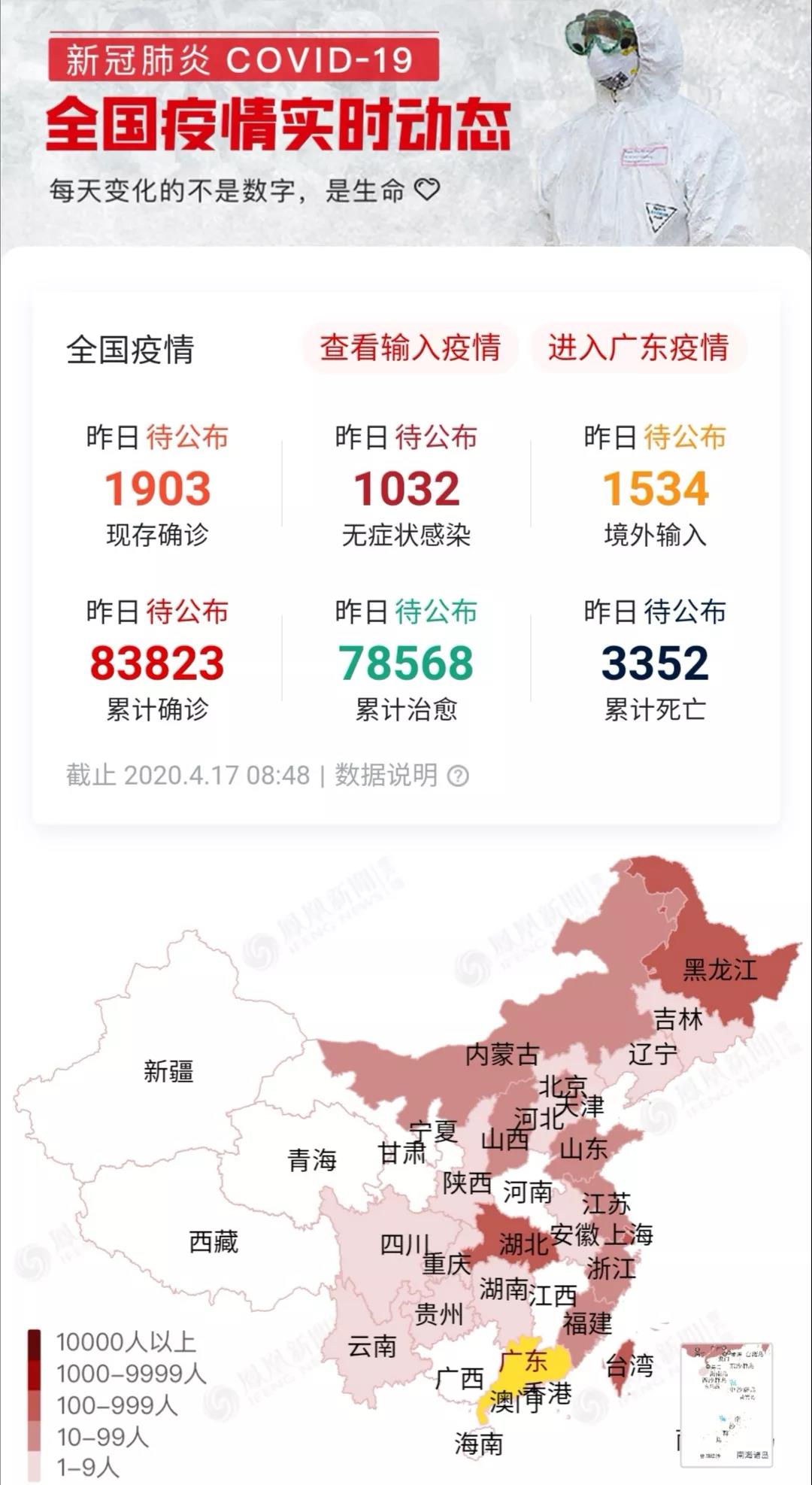Open the 查看输入疫情 imported cases view

point(411,348)
